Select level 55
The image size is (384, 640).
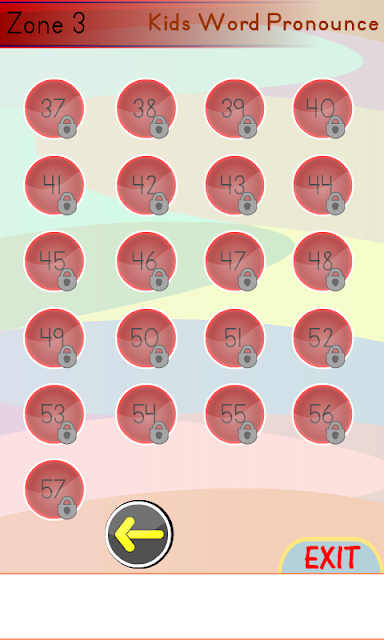[235, 414]
